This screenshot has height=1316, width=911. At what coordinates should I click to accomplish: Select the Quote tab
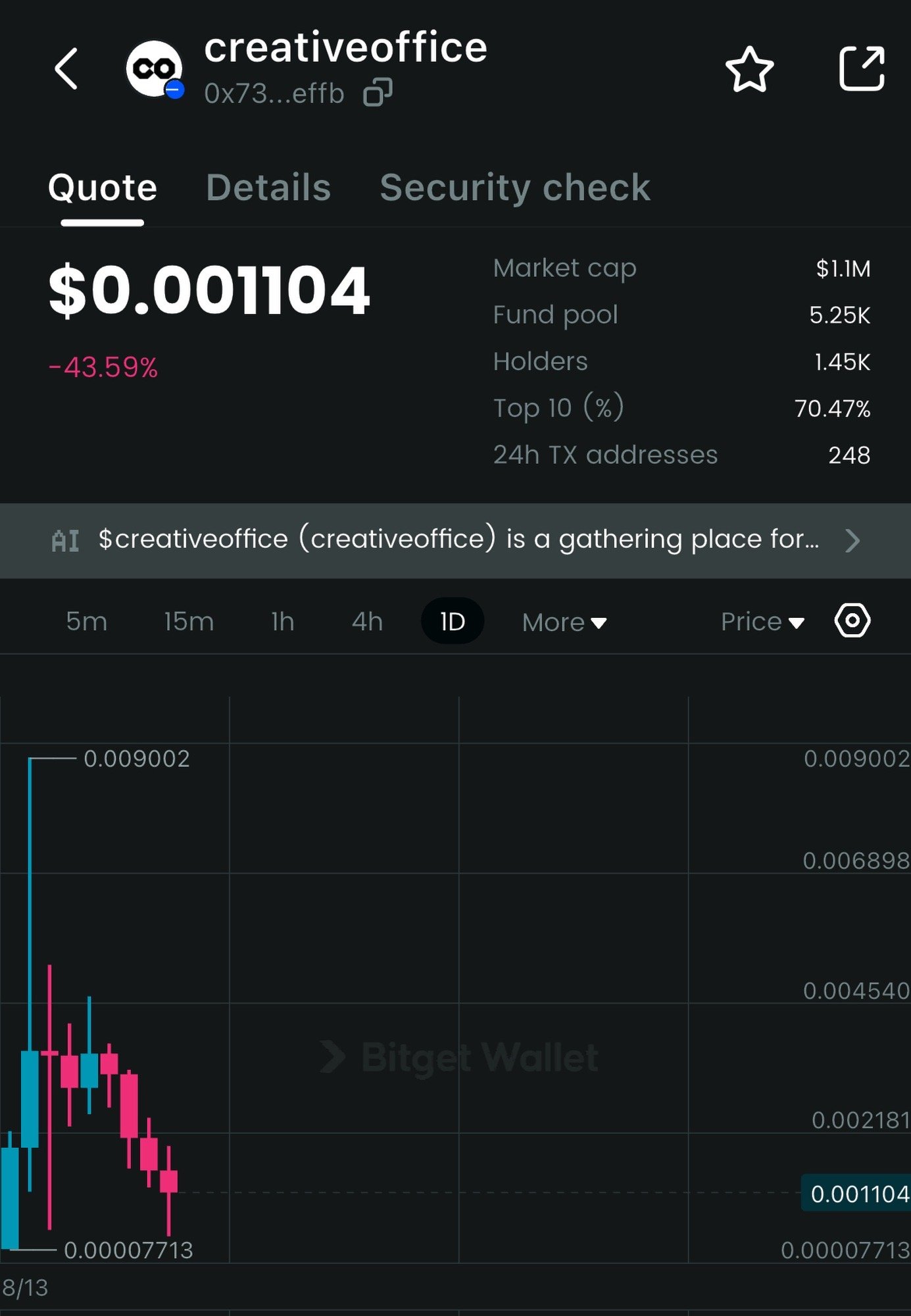[103, 188]
